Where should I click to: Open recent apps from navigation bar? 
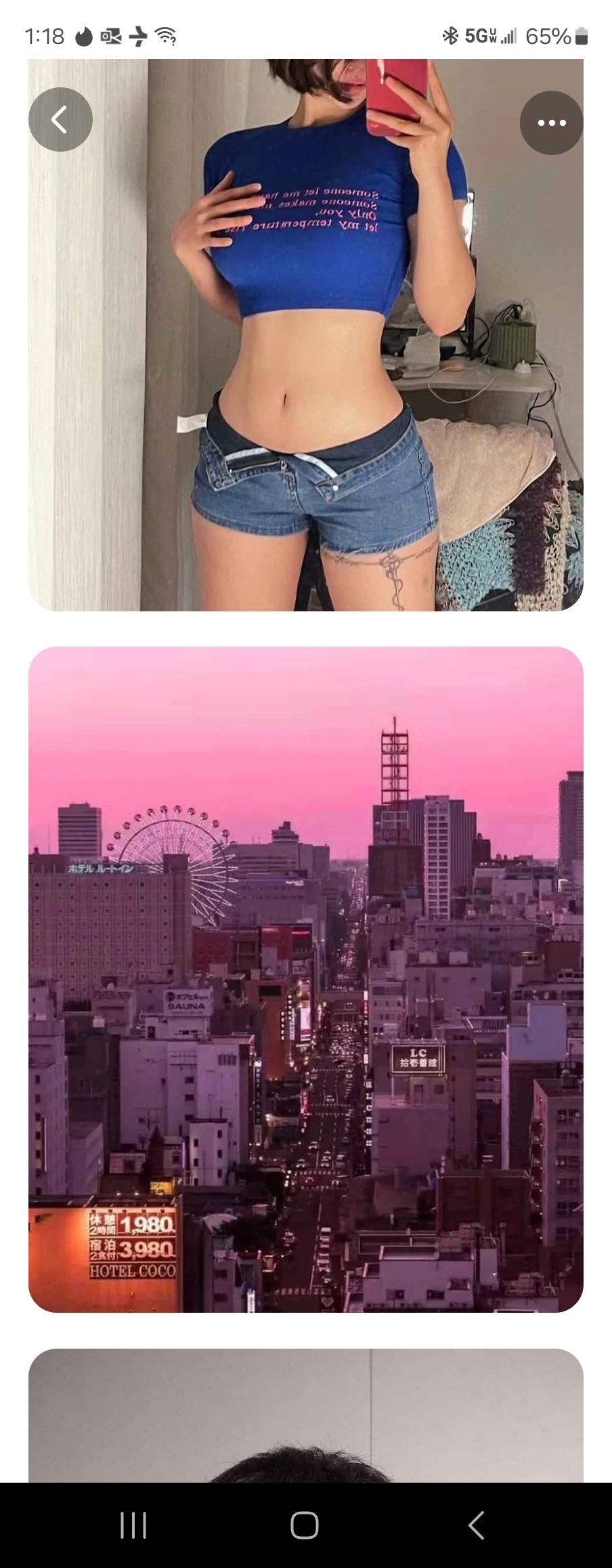tap(133, 1525)
